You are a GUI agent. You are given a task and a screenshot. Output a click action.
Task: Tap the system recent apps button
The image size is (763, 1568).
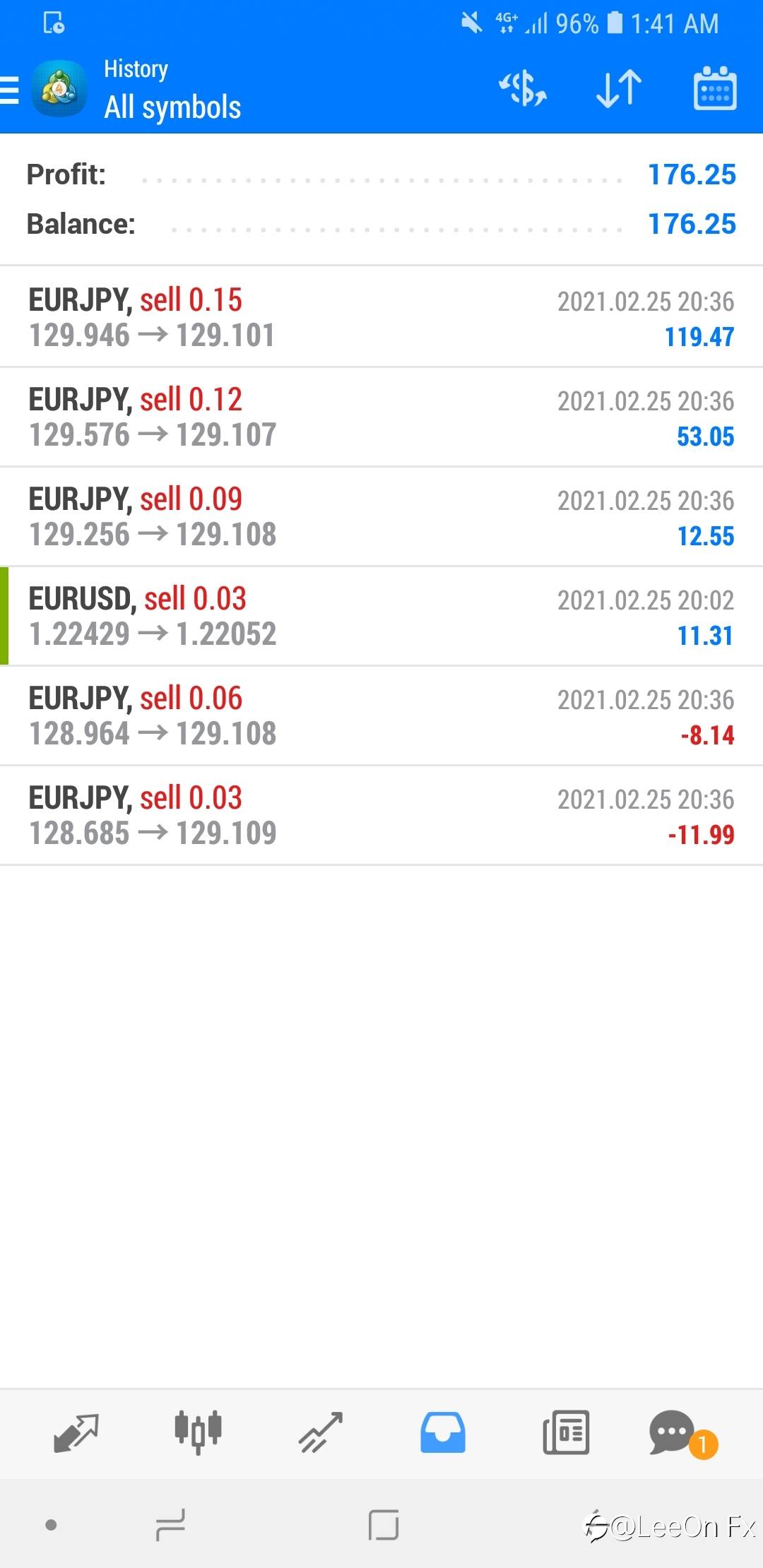click(170, 1525)
